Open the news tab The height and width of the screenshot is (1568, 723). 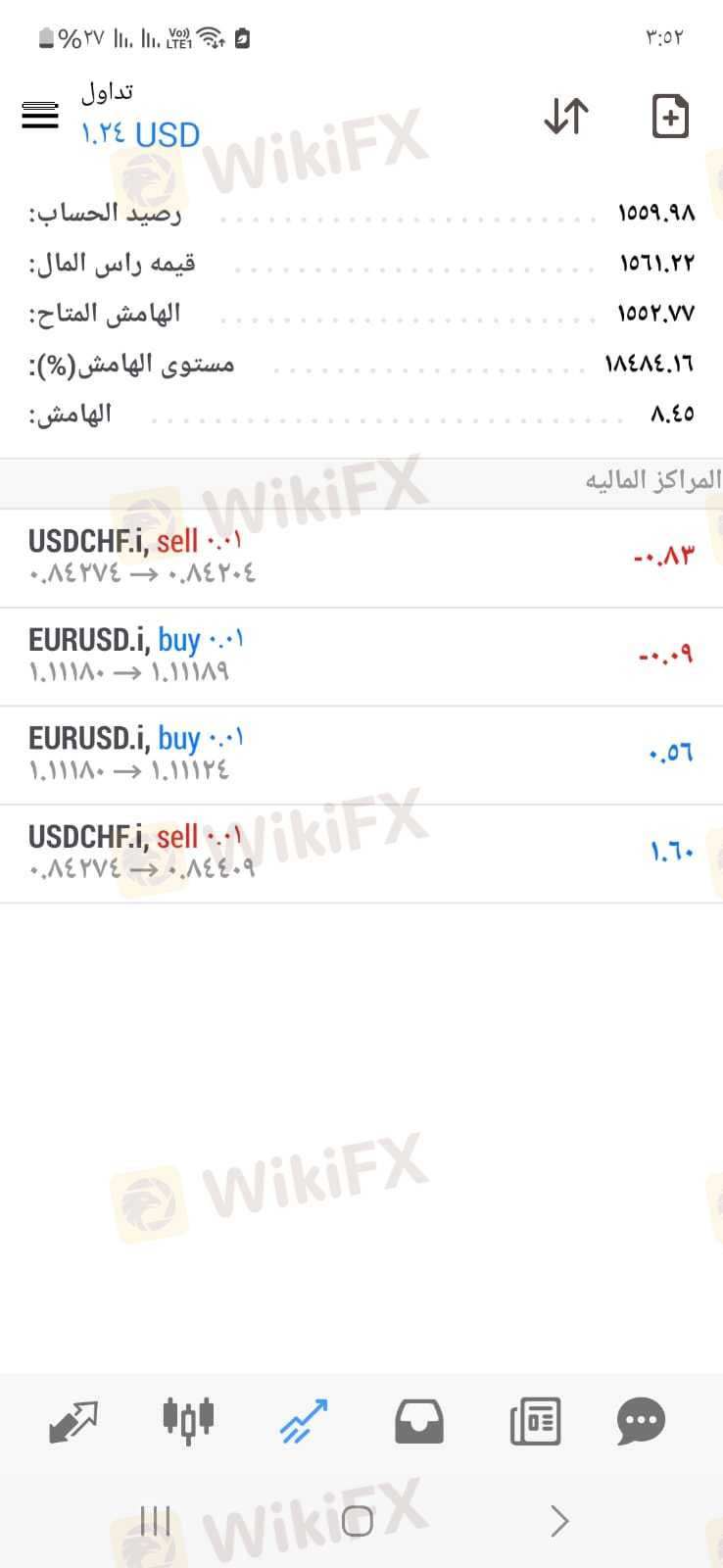(x=535, y=1422)
